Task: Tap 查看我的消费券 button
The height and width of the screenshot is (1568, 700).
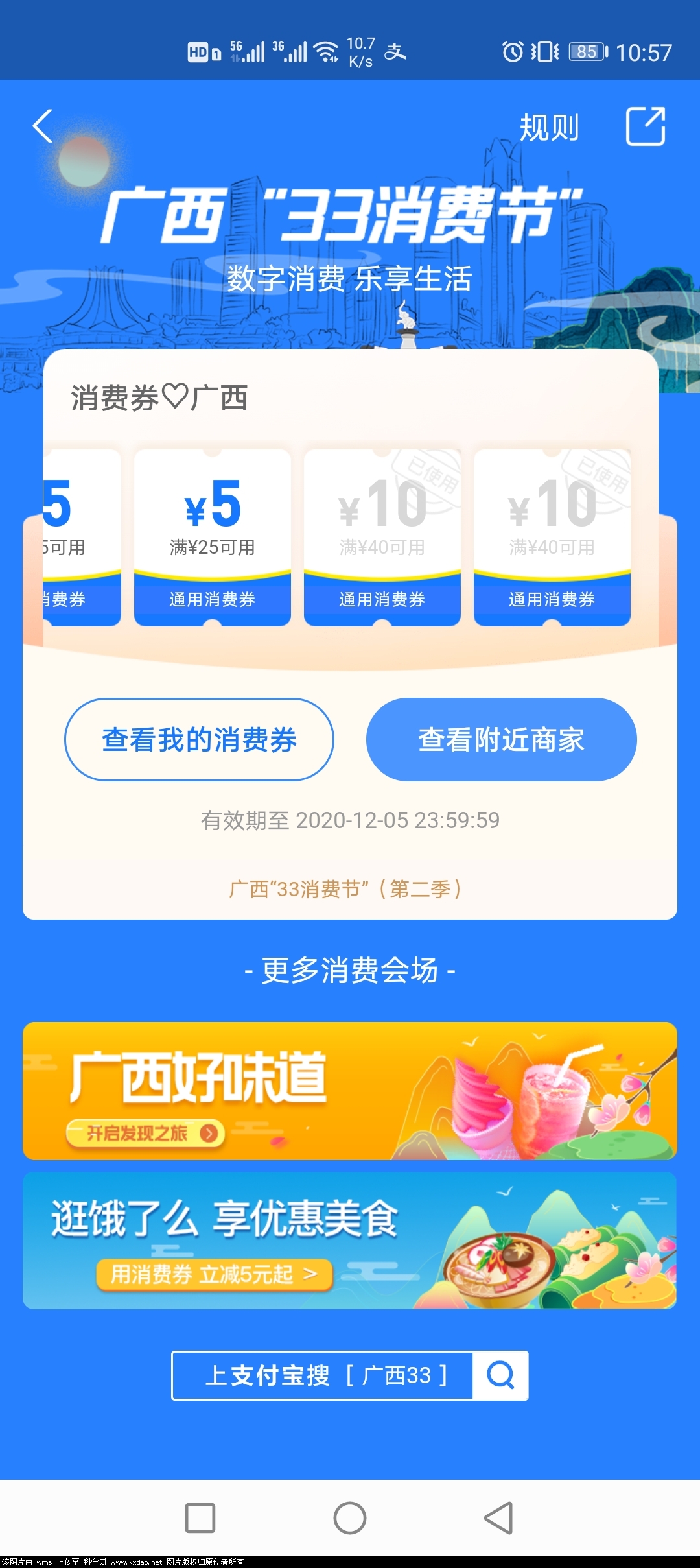Action: coord(199,739)
